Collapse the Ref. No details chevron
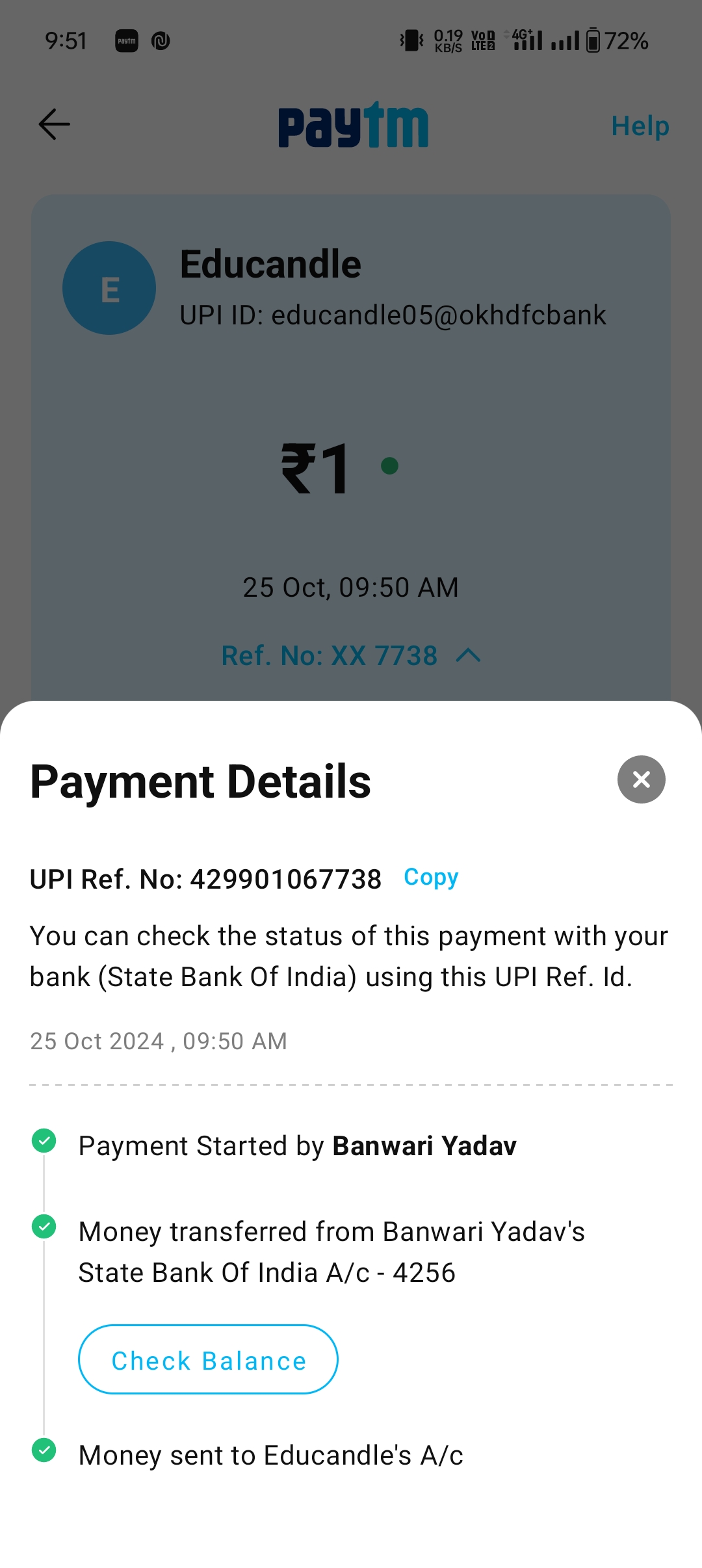Image resolution: width=702 pixels, height=1568 pixels. (468, 655)
